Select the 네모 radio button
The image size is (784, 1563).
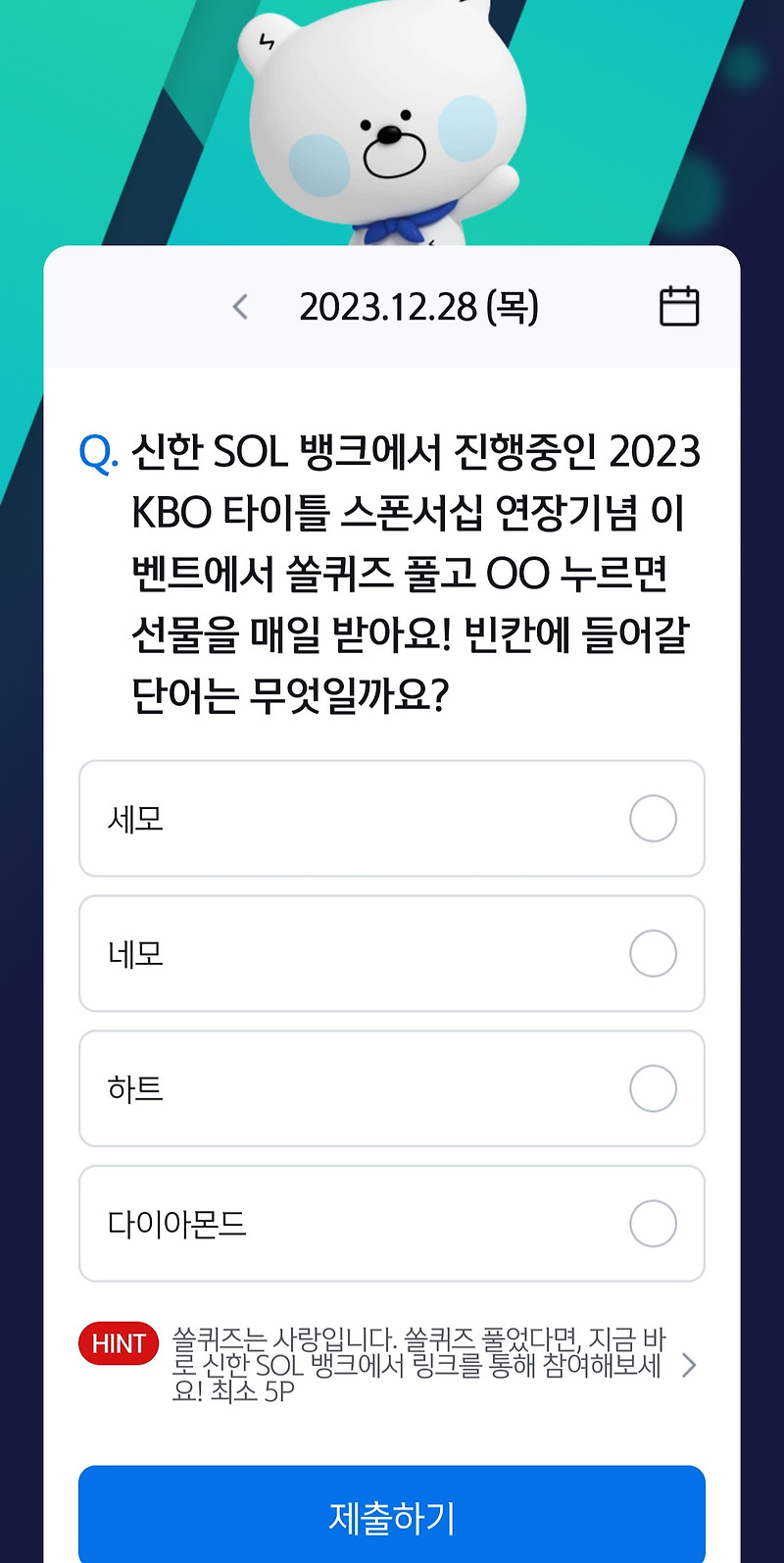point(653,953)
